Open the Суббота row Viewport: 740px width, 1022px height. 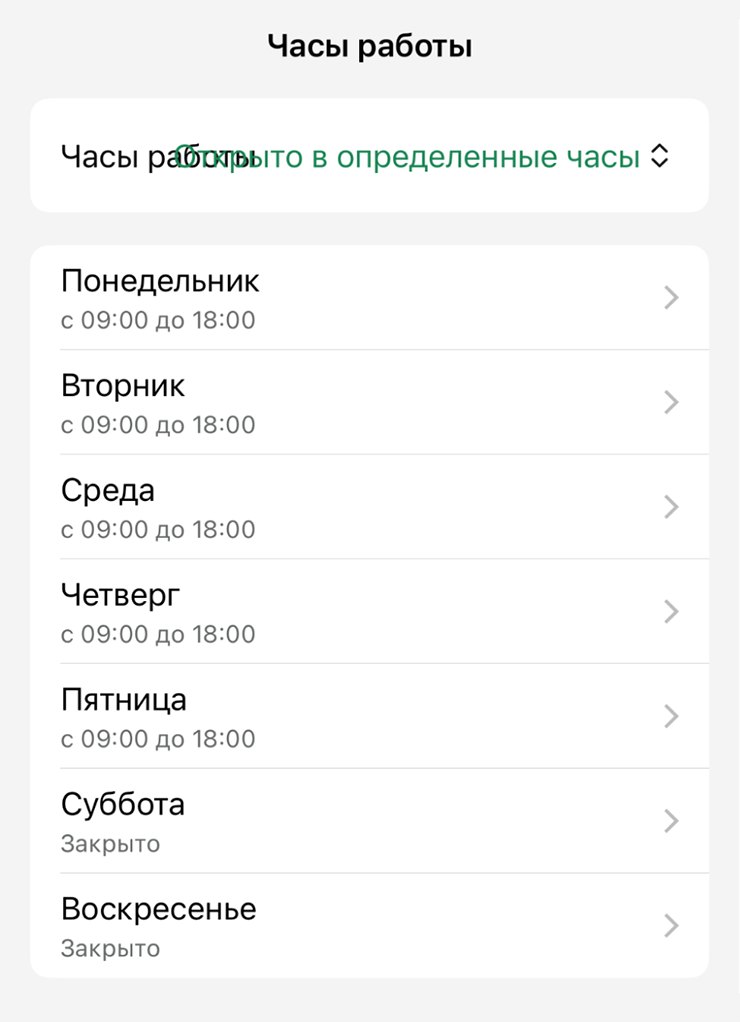tap(369, 821)
